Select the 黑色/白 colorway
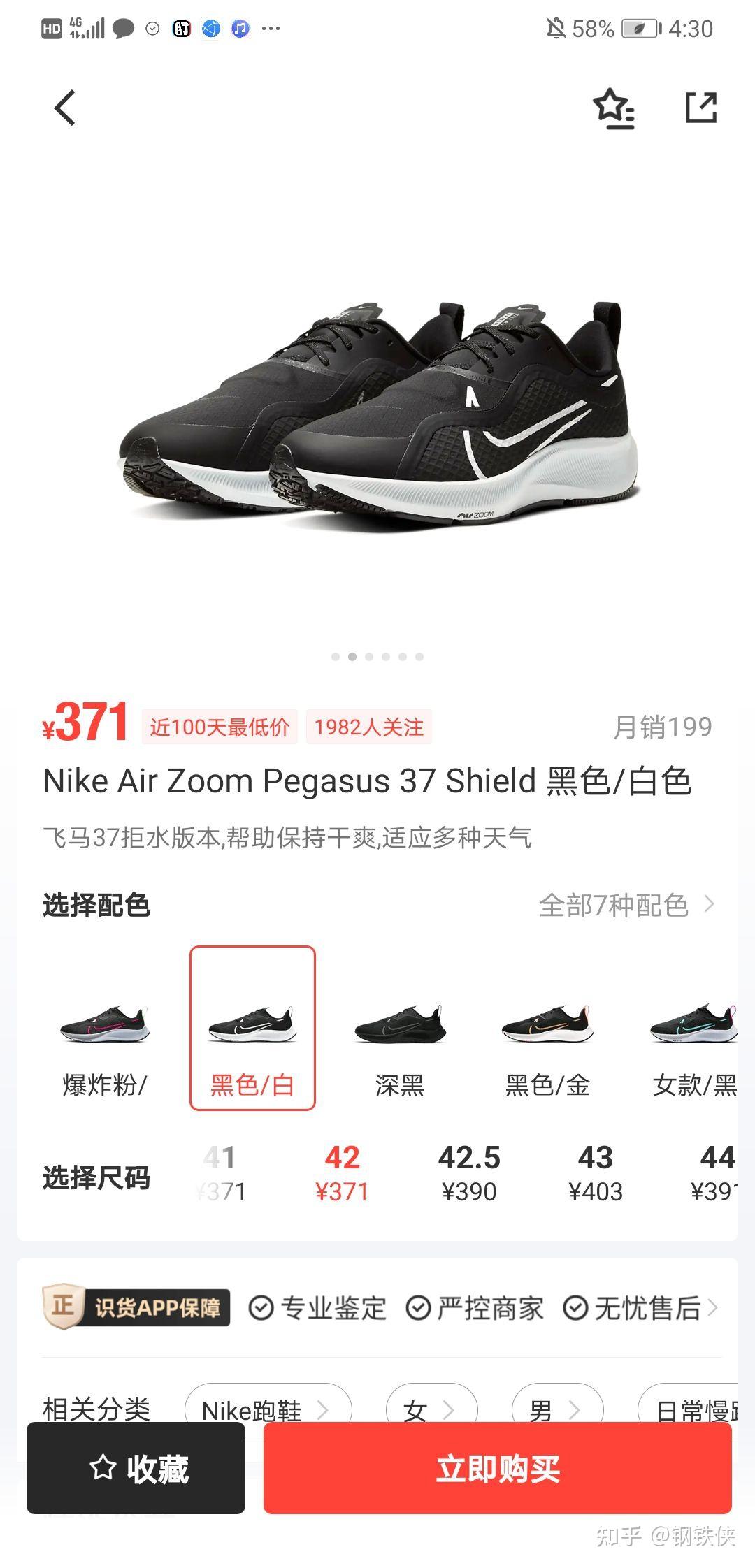 [252, 1028]
